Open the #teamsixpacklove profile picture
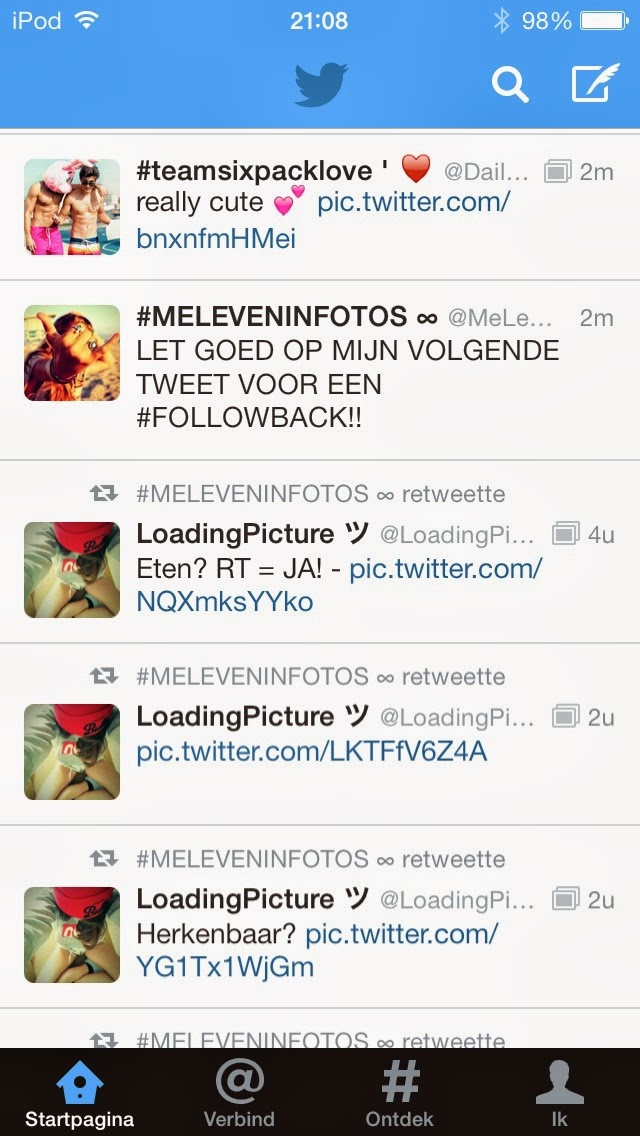The width and height of the screenshot is (640, 1136). 72,207
